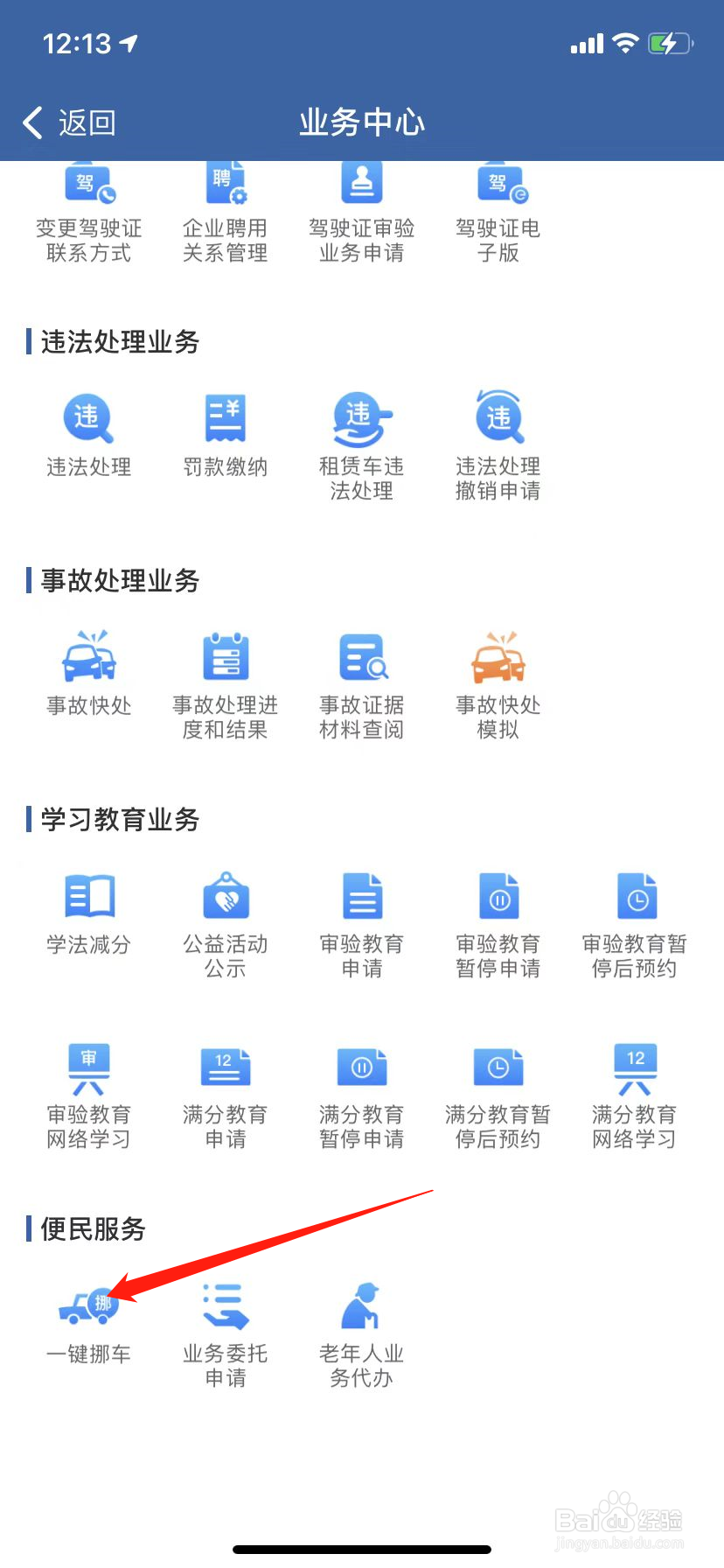The image size is (724, 1568).
Task: Open 事故快处
Action: 88,674
